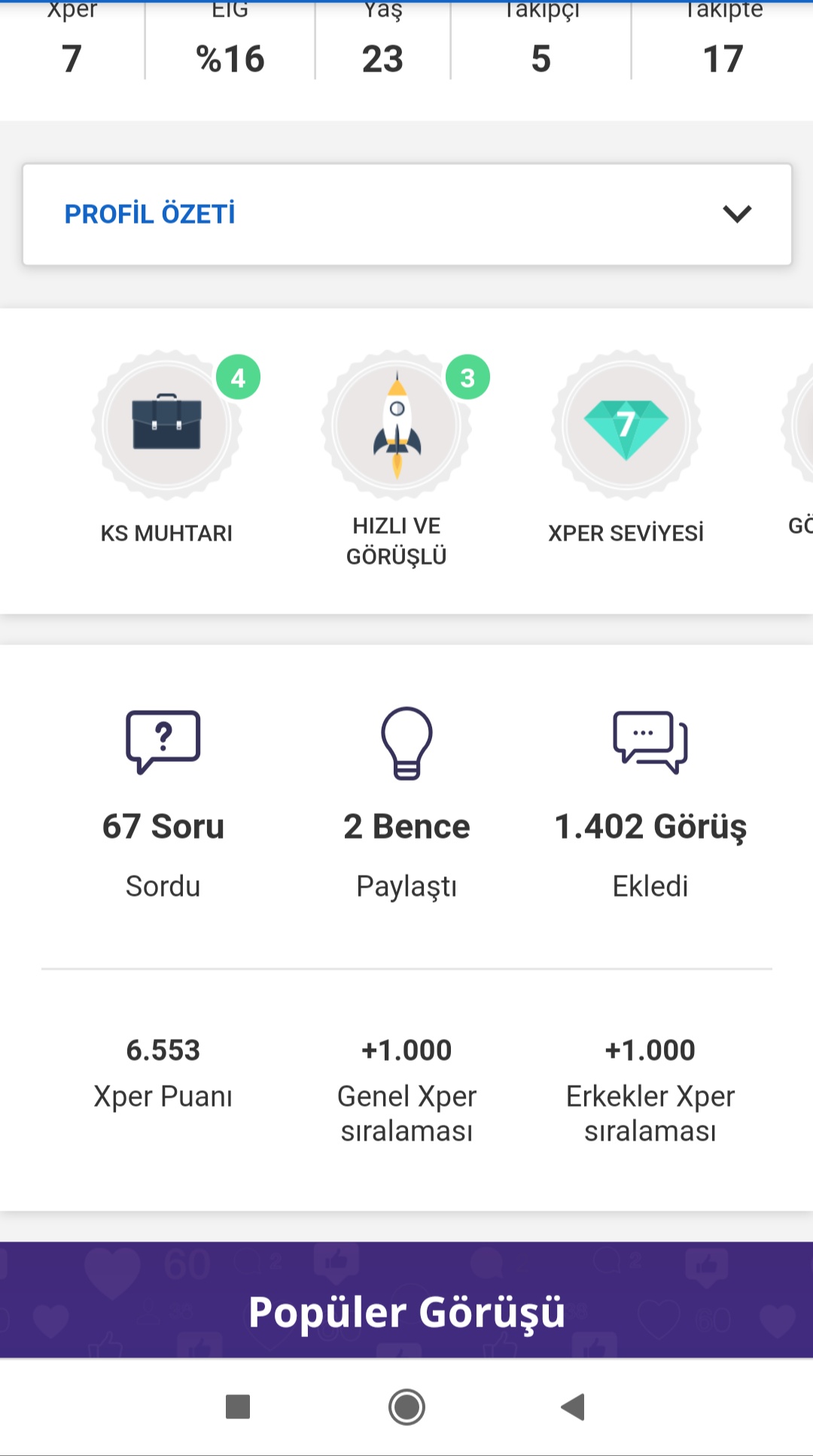
Task: Open the XPER SEVİYESİ badge
Action: coord(626,448)
